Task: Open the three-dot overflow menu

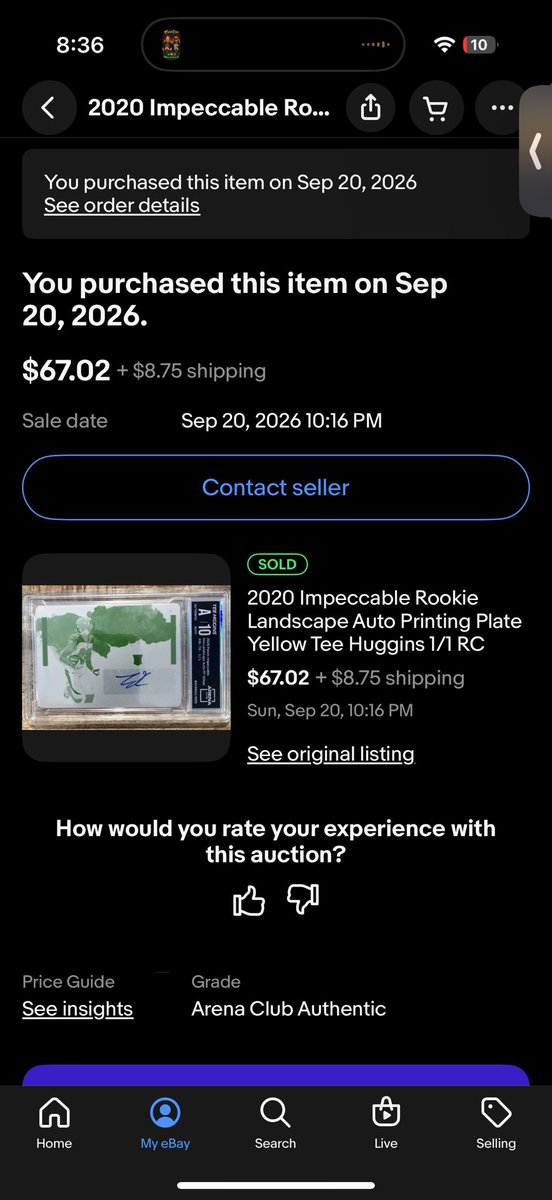Action: point(503,108)
